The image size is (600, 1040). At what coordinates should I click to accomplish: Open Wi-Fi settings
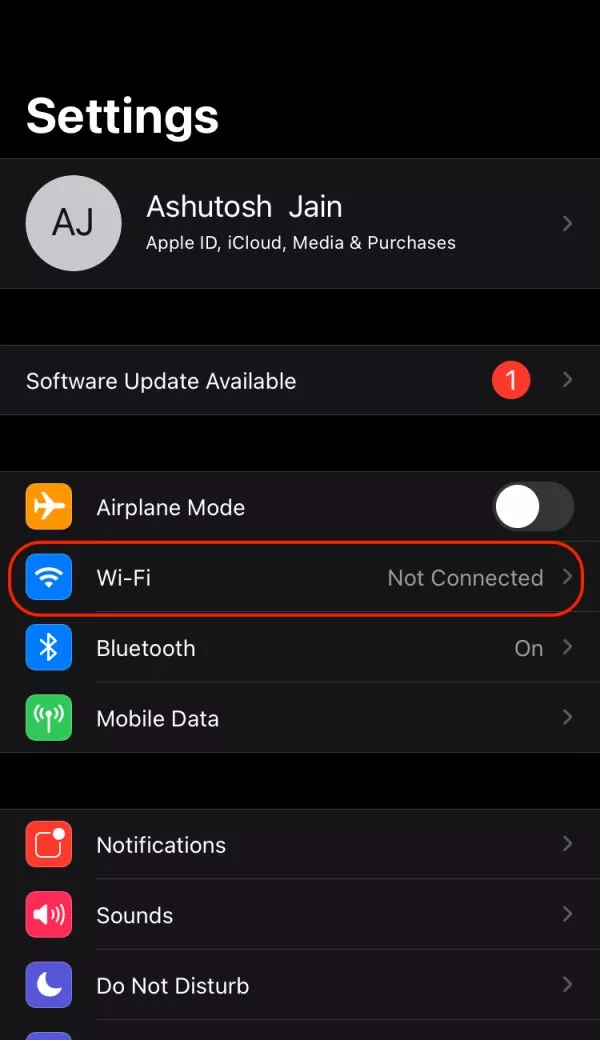tap(300, 578)
